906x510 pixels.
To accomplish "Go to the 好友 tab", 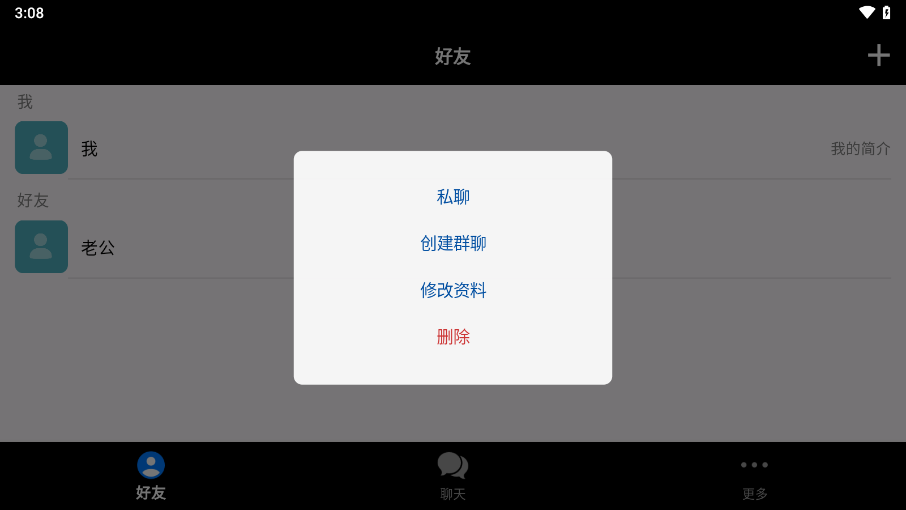I will (x=151, y=476).
